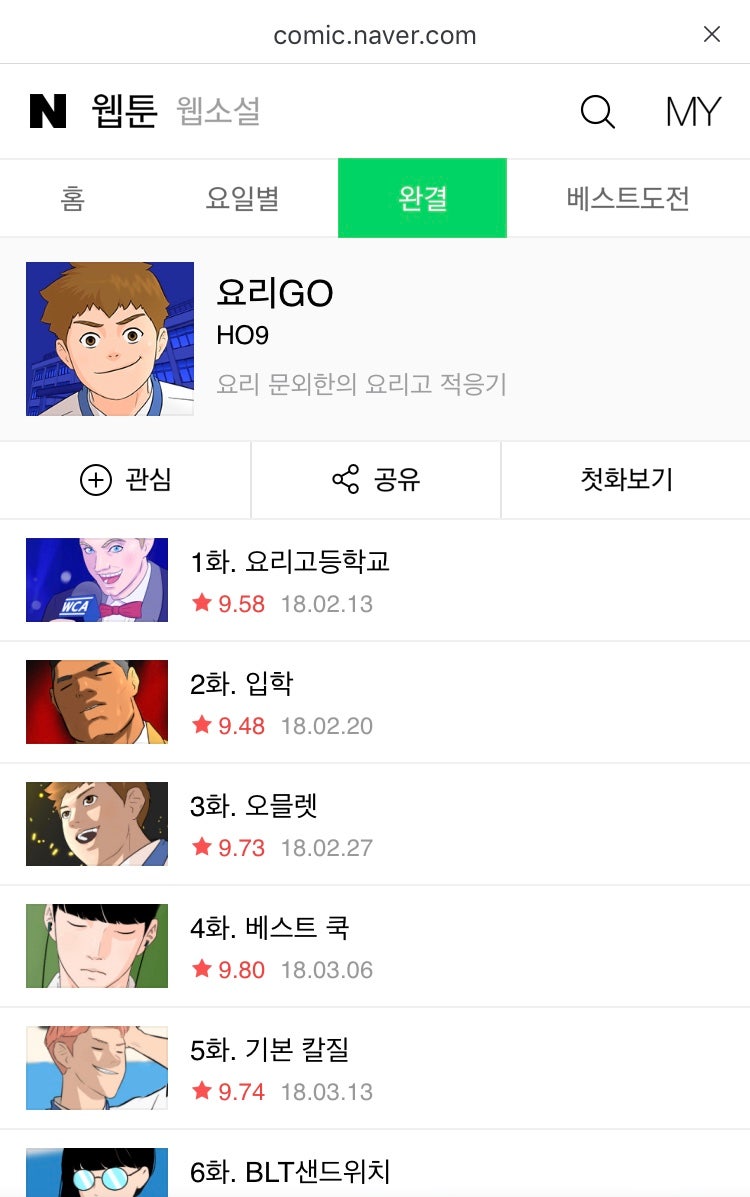This screenshot has height=1197, width=750.
Task: Click the magnifying glass search icon
Action: tap(597, 111)
